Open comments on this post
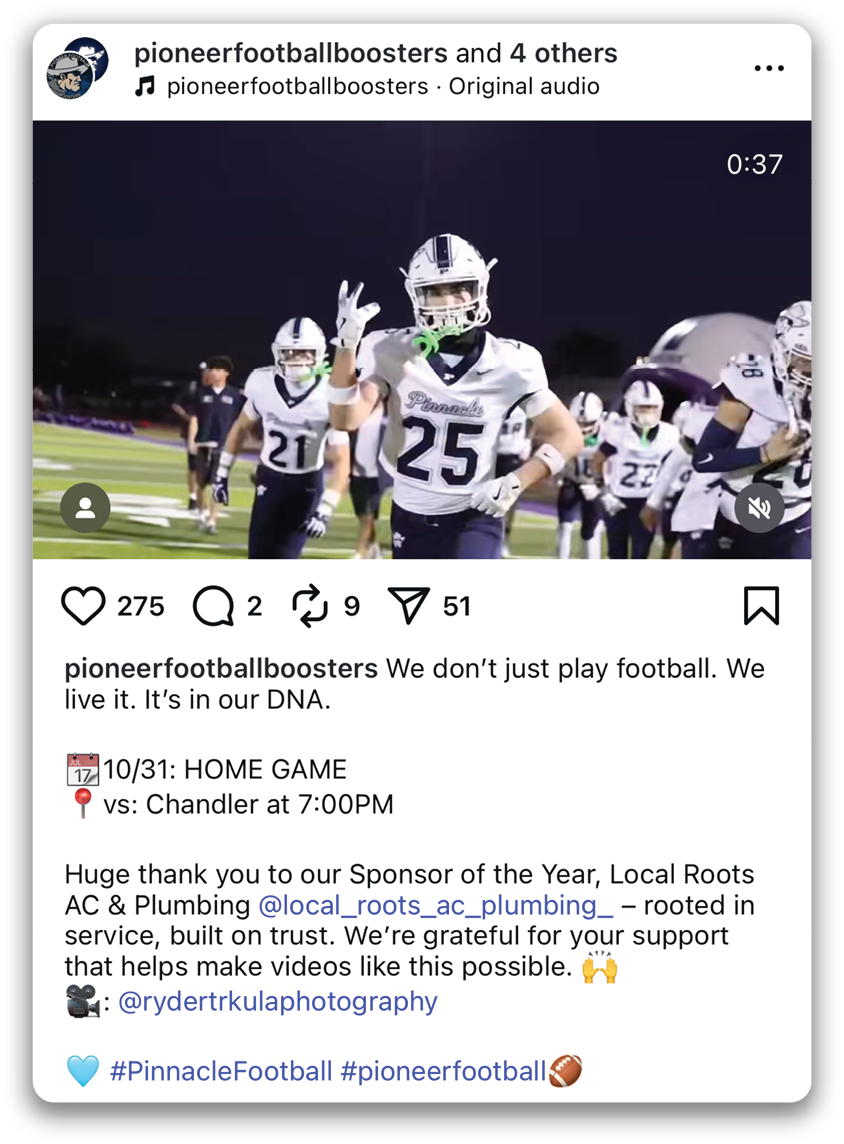Screen dimensions: 844x1144 pos(212,606)
